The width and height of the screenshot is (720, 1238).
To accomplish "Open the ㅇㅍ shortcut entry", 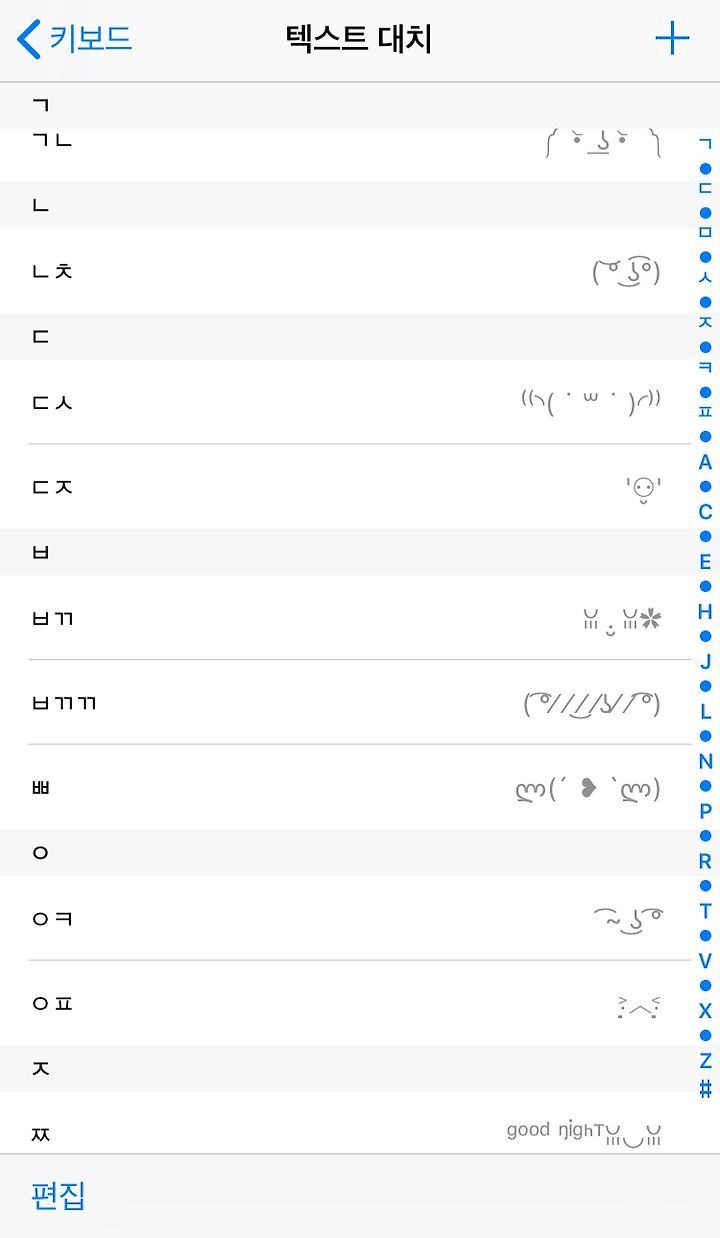I will [x=345, y=1004].
